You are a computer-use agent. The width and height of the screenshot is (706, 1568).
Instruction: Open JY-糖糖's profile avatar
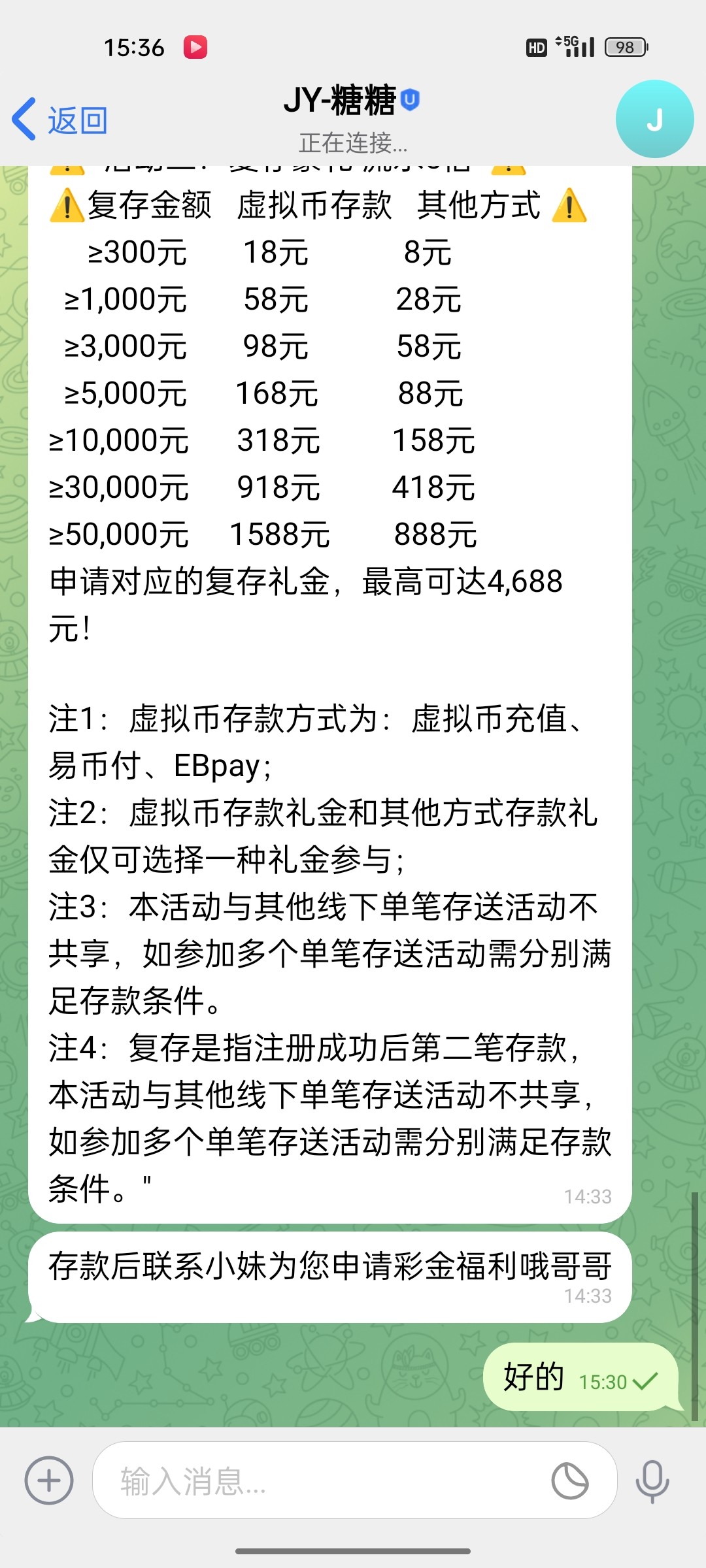tap(654, 120)
